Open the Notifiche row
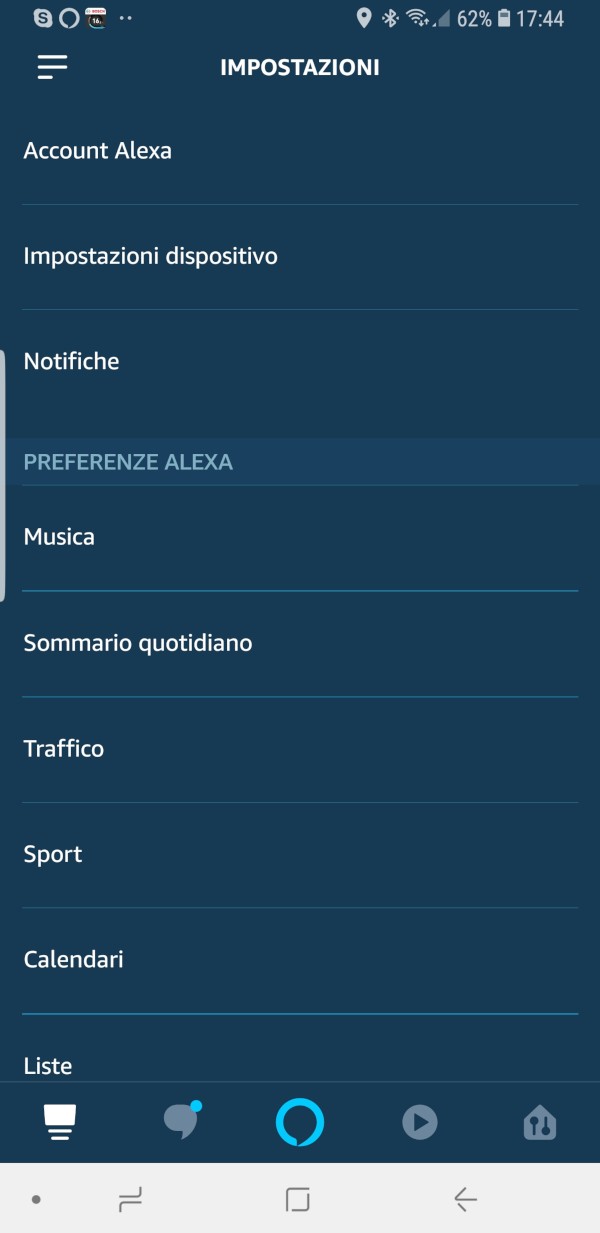This screenshot has width=600, height=1233. (300, 362)
